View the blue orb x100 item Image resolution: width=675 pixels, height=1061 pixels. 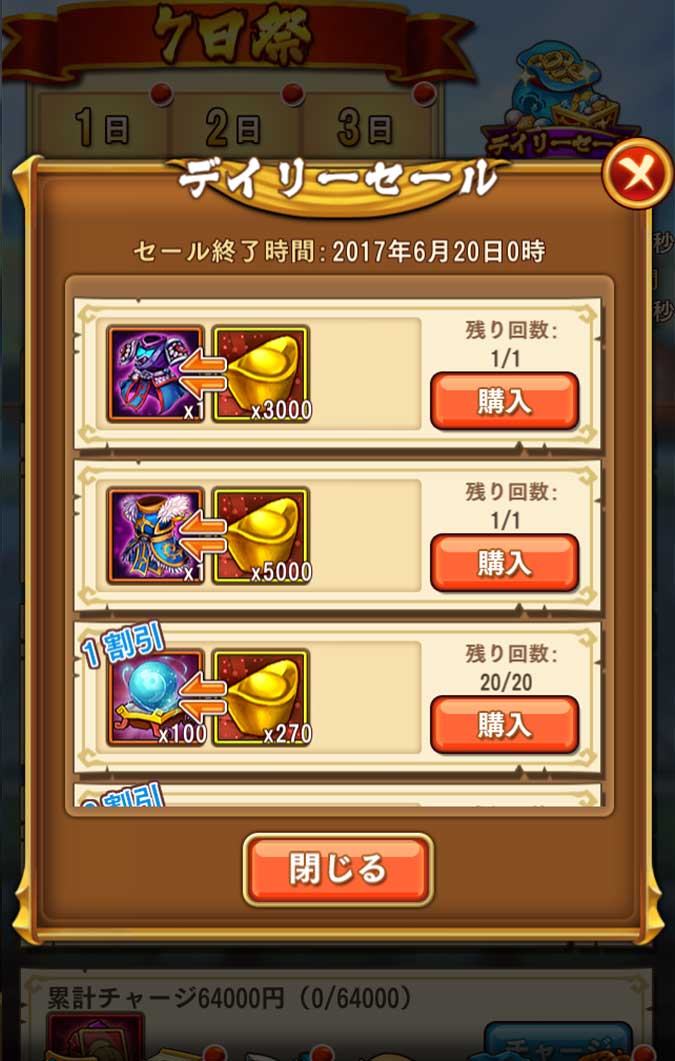[155, 696]
